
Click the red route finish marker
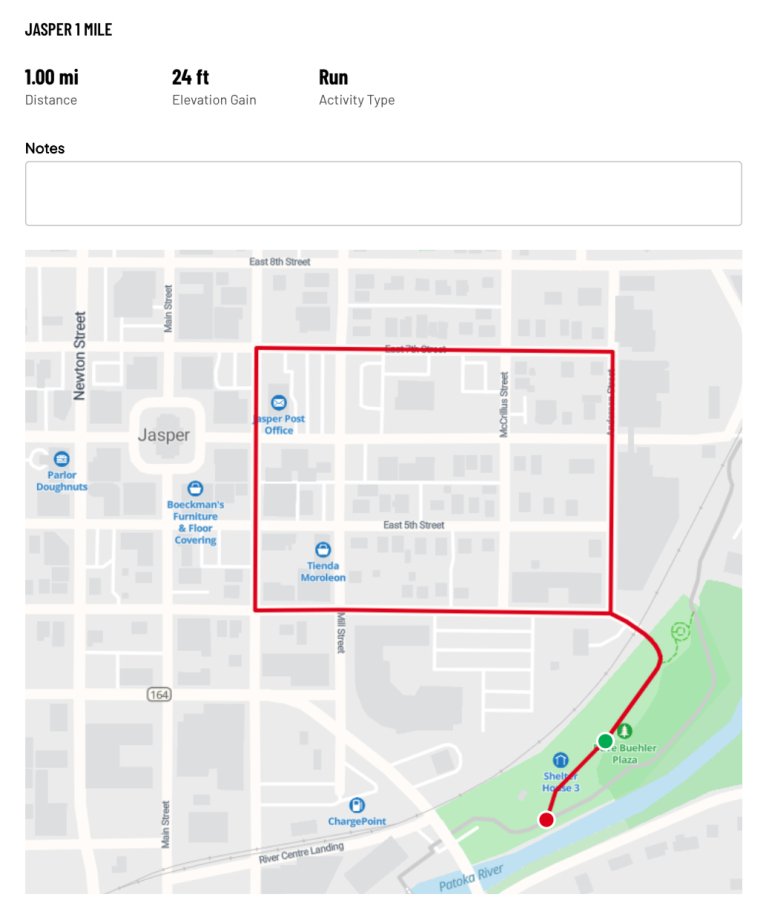(x=545, y=817)
